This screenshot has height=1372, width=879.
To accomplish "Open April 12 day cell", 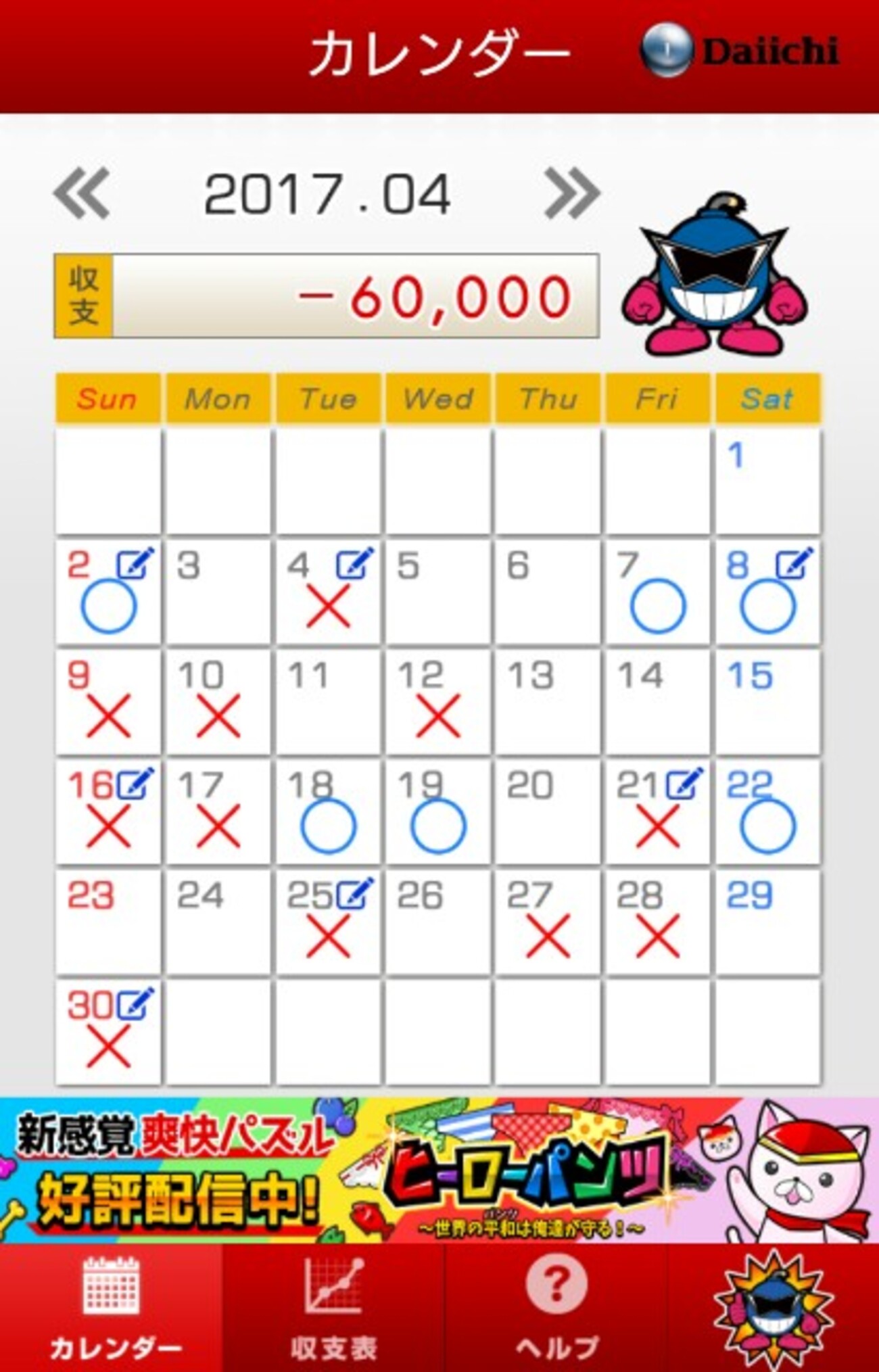I will (x=438, y=702).
